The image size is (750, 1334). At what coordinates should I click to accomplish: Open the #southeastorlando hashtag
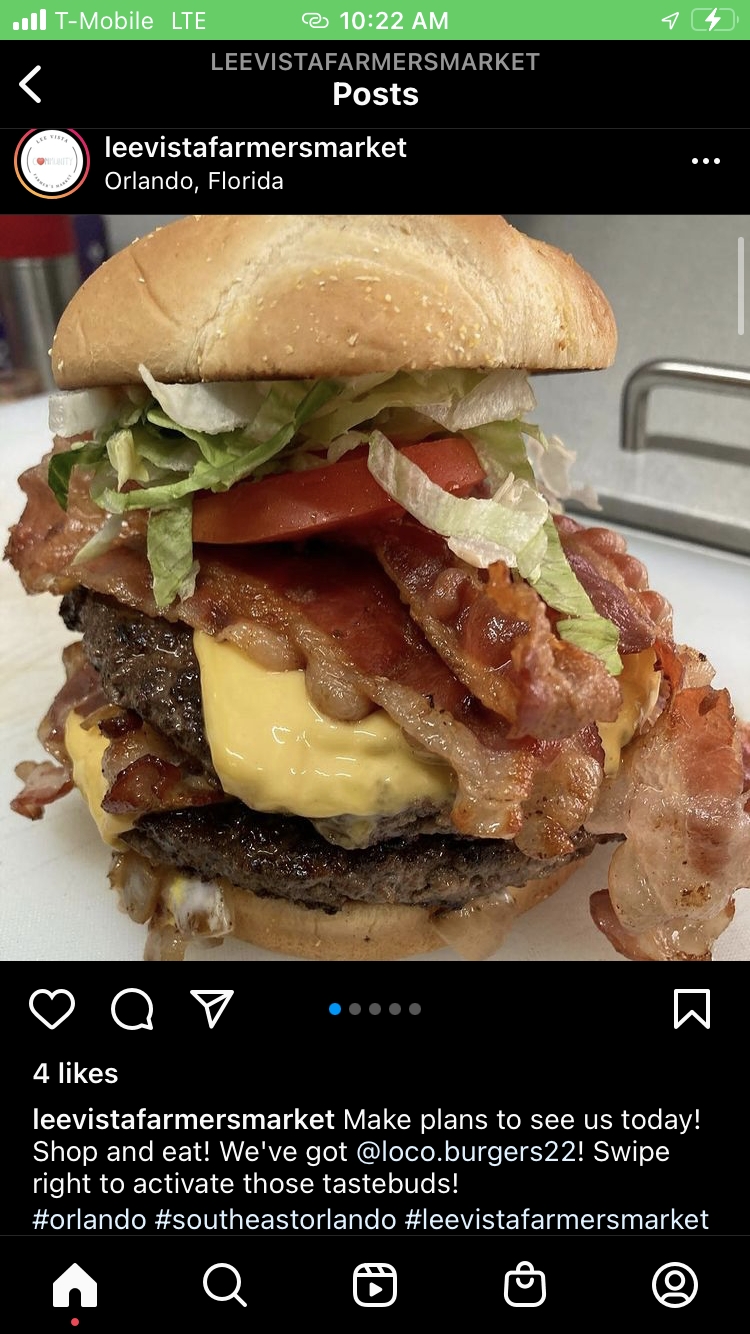point(276,1220)
